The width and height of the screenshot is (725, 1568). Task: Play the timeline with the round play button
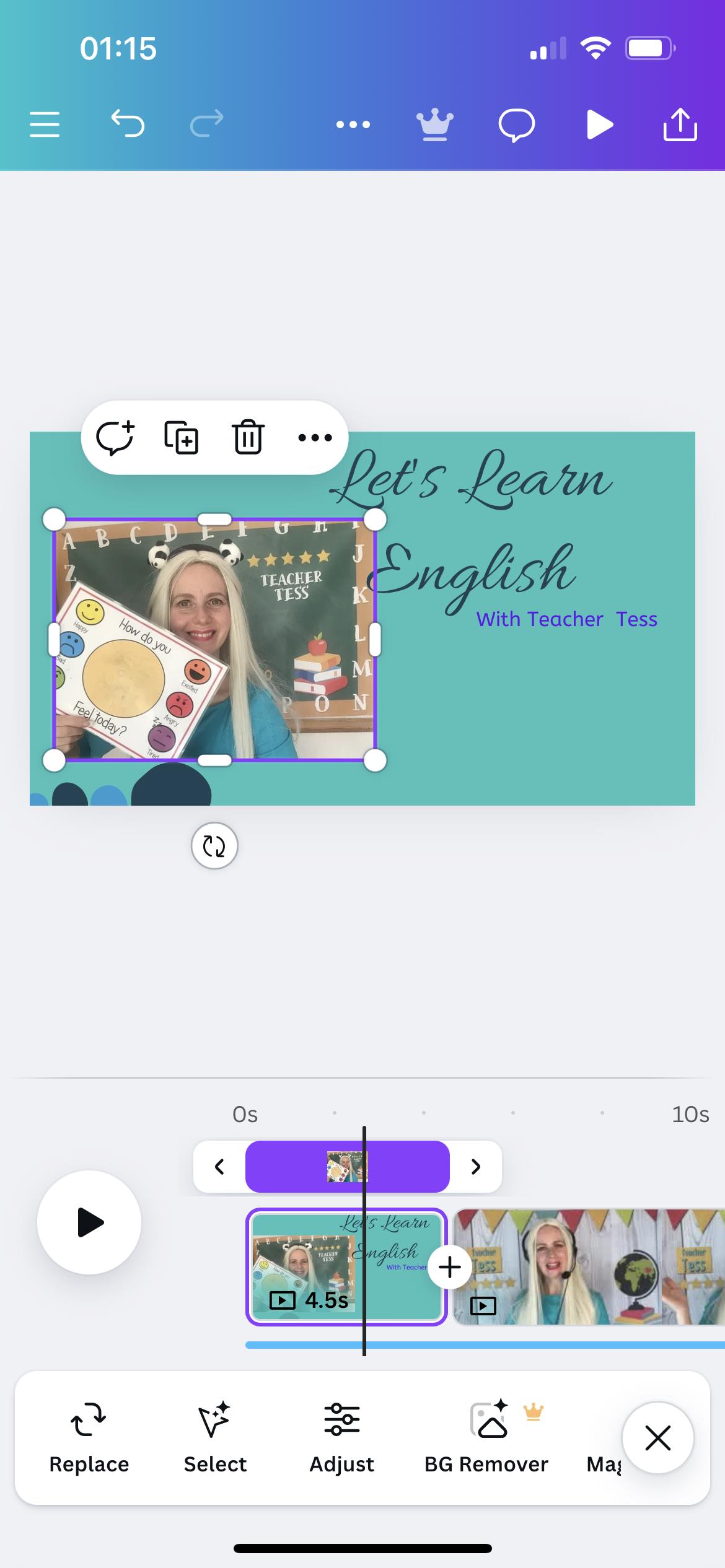click(89, 1222)
